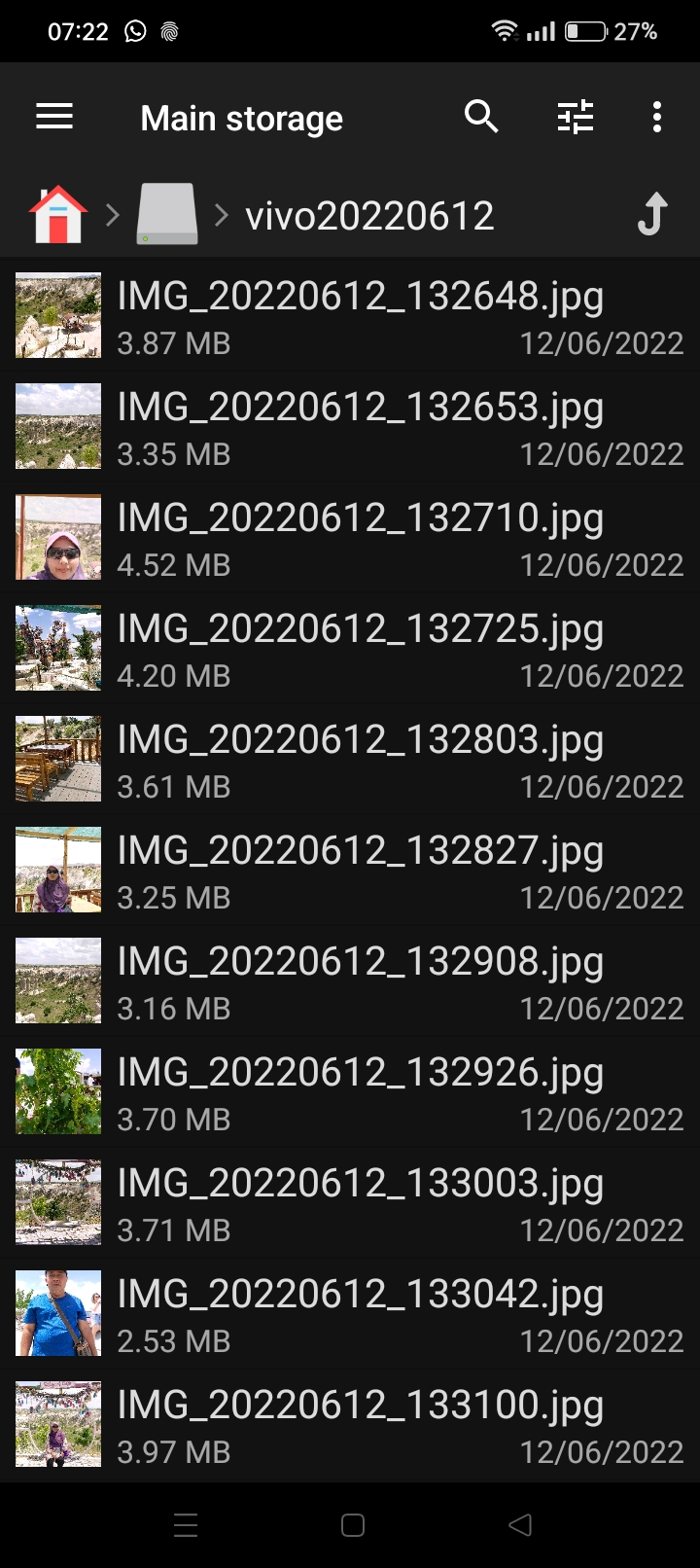Open IMG_20220612_133100.jpg
Screen dimensions: 700x1568
pos(350,1424)
